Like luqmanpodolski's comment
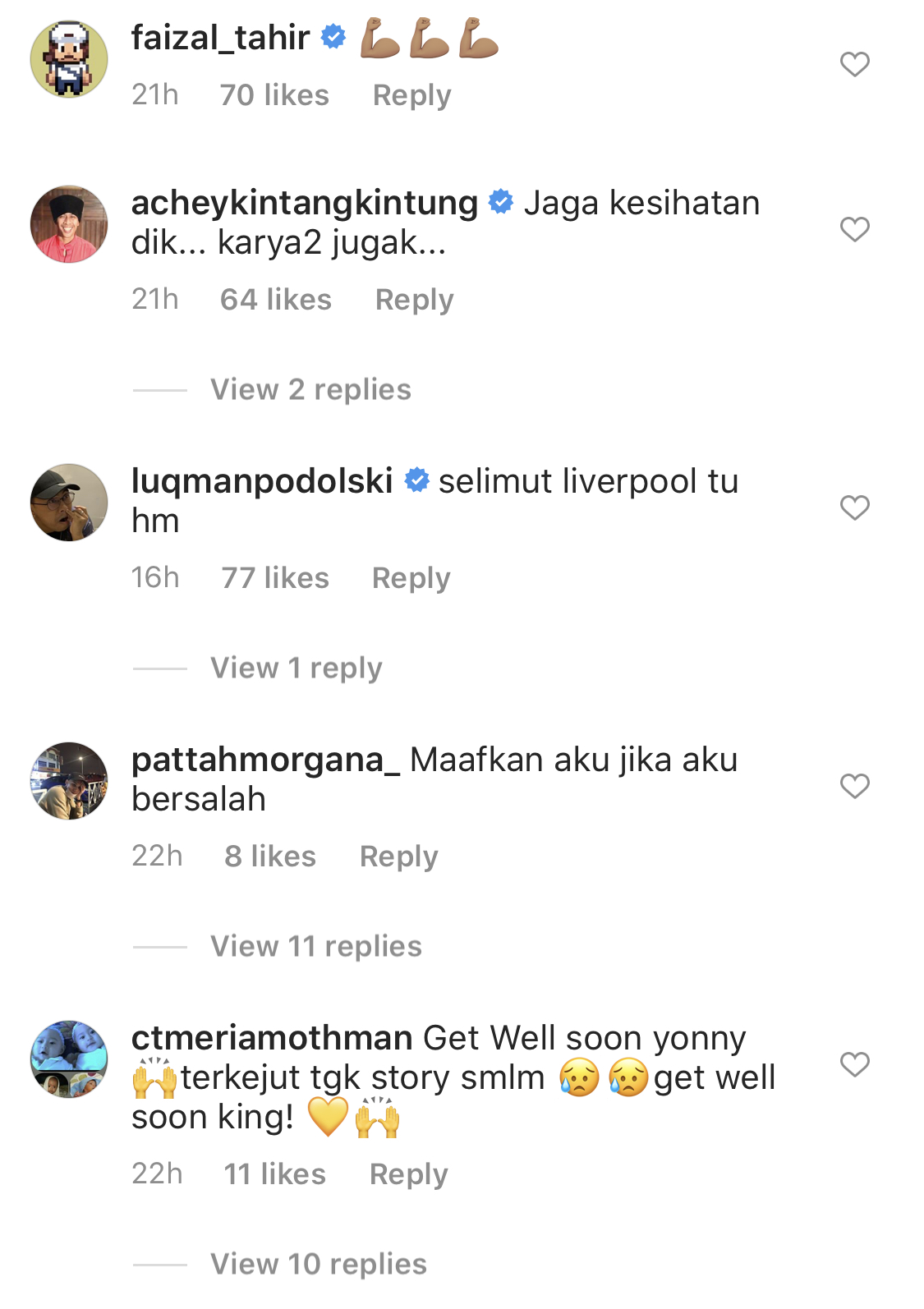The image size is (924, 1309). [854, 508]
